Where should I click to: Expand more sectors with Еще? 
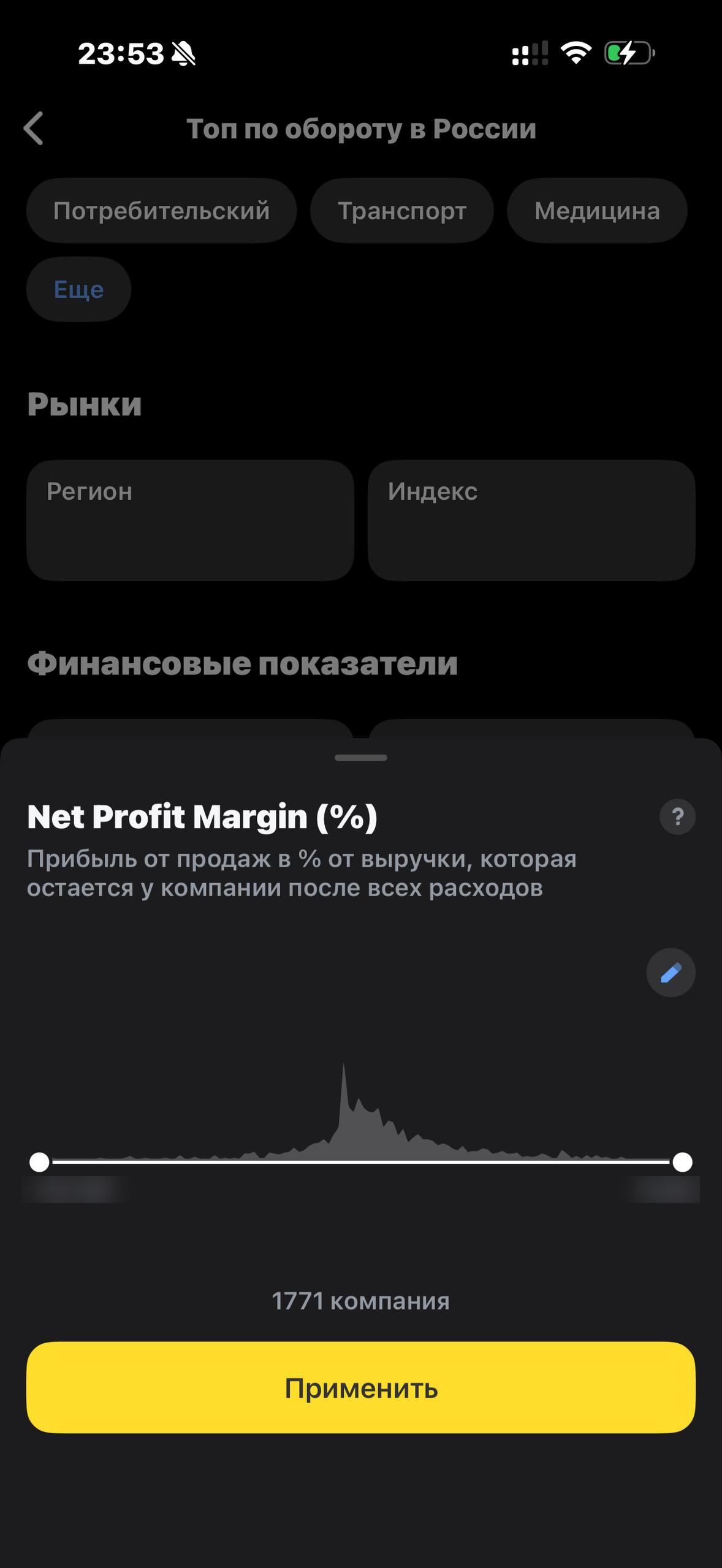coord(78,289)
